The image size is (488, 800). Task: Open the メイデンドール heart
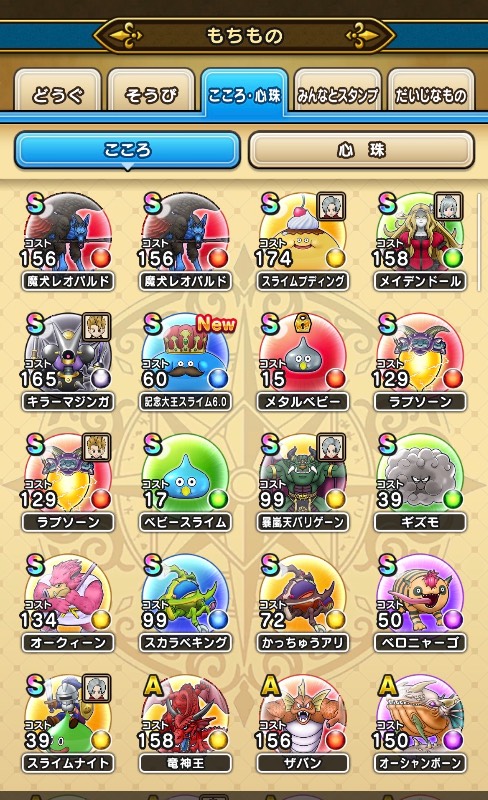pos(420,241)
